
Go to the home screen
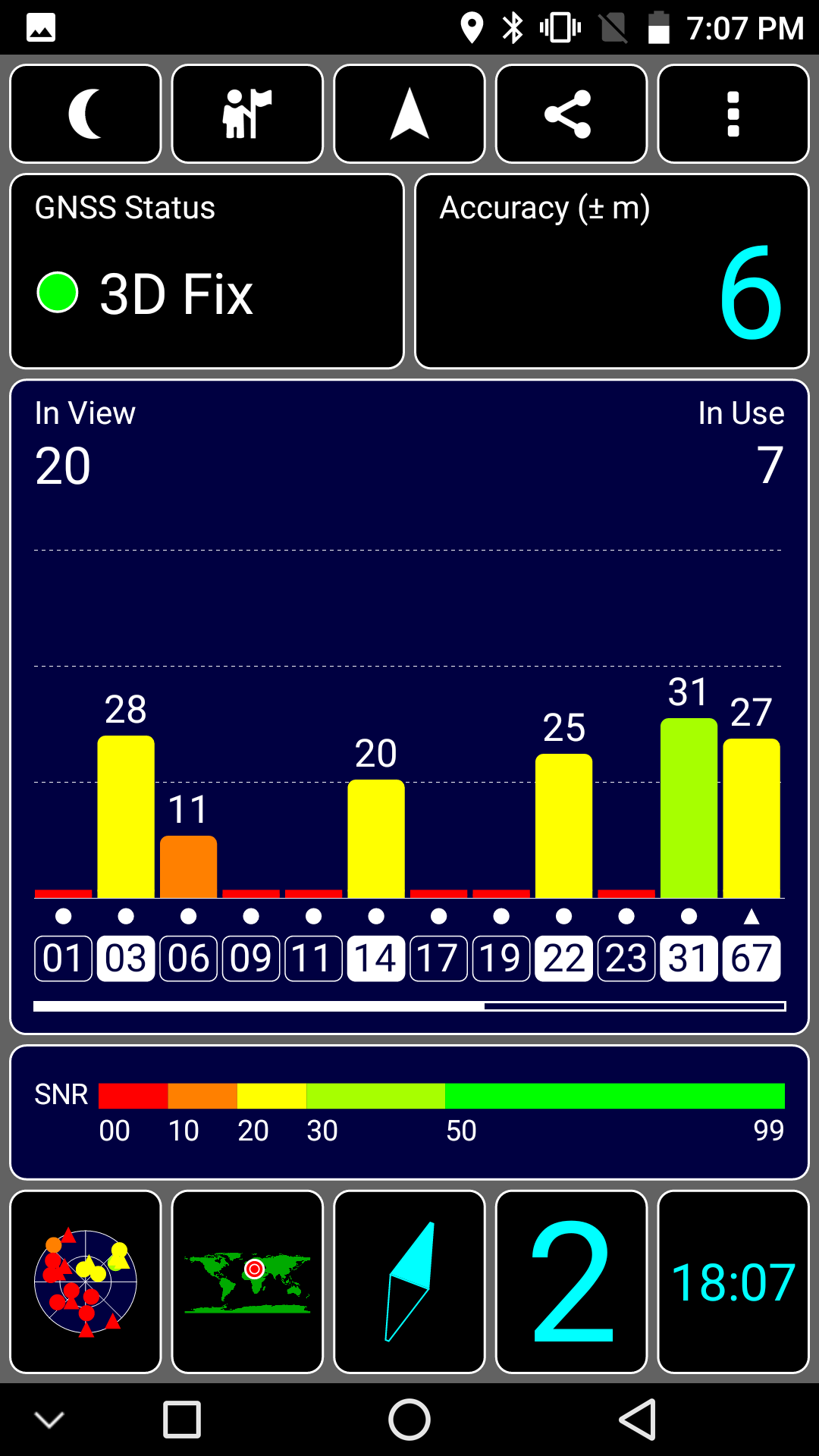[x=409, y=1420]
